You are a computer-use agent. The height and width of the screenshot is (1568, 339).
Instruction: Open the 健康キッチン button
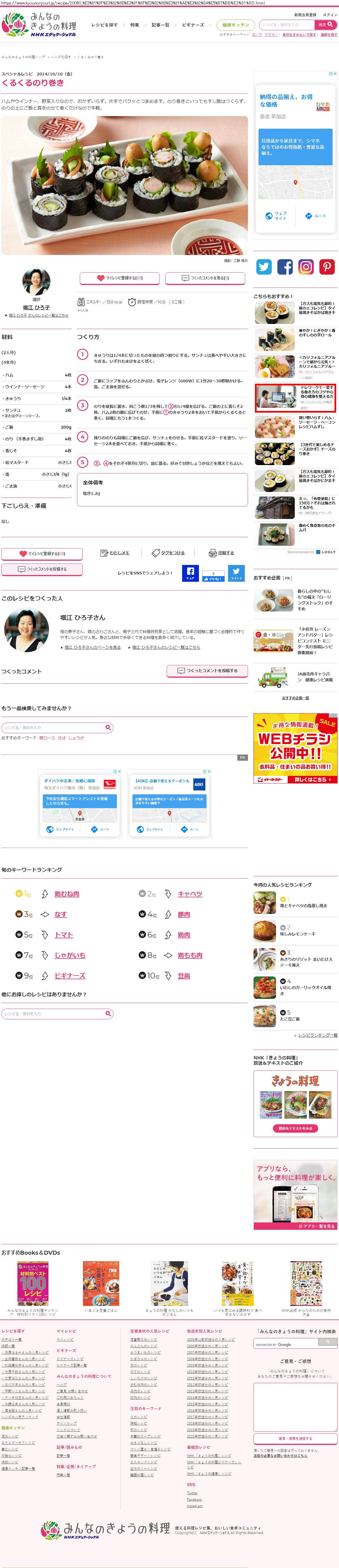(235, 25)
